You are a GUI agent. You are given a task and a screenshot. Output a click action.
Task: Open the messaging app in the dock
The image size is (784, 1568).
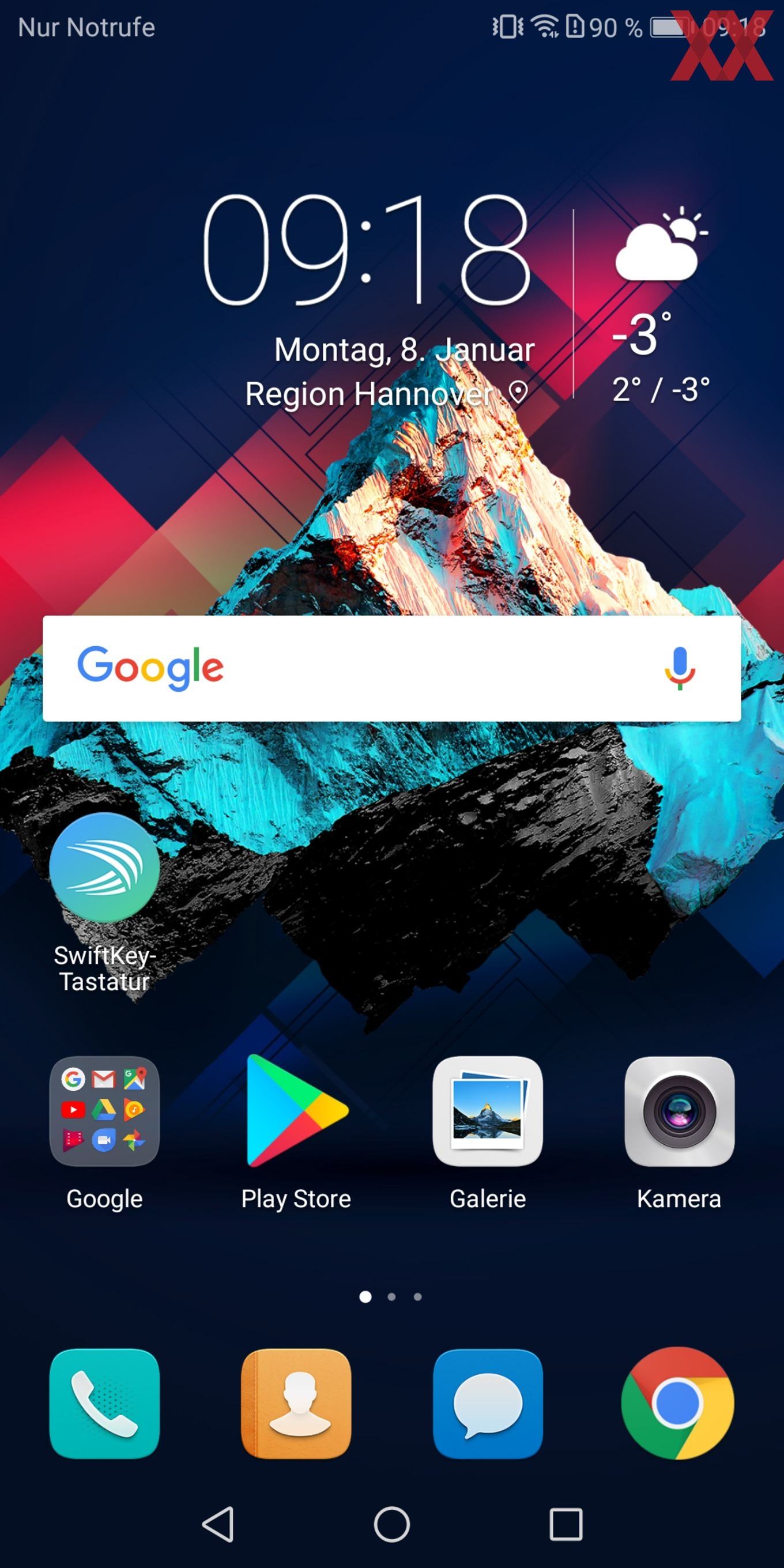coord(488,1404)
